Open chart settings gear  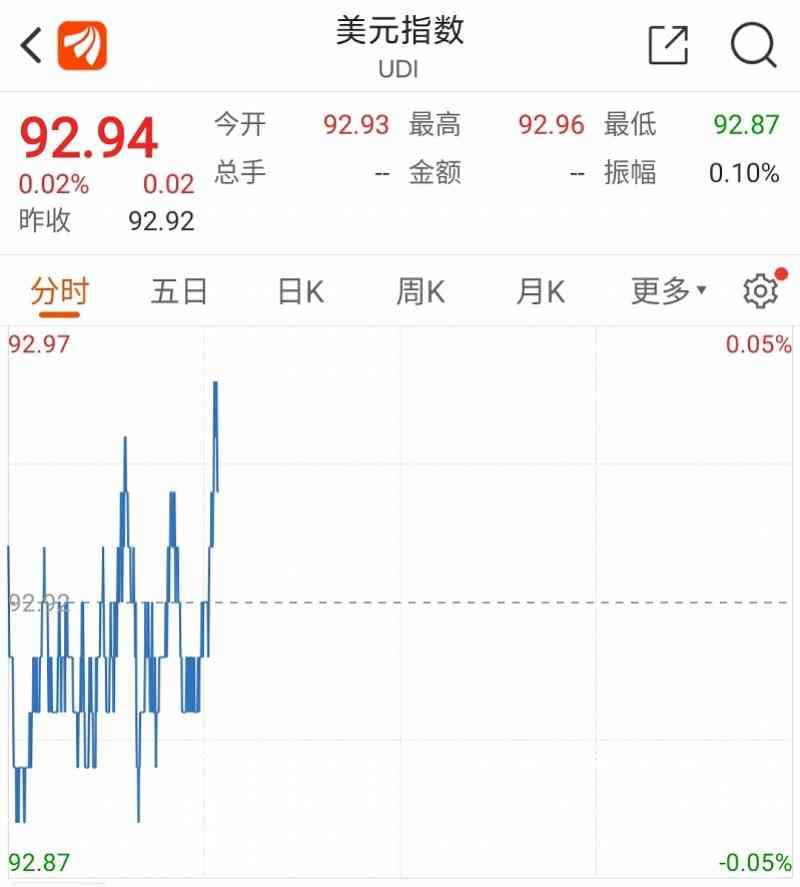pos(760,291)
